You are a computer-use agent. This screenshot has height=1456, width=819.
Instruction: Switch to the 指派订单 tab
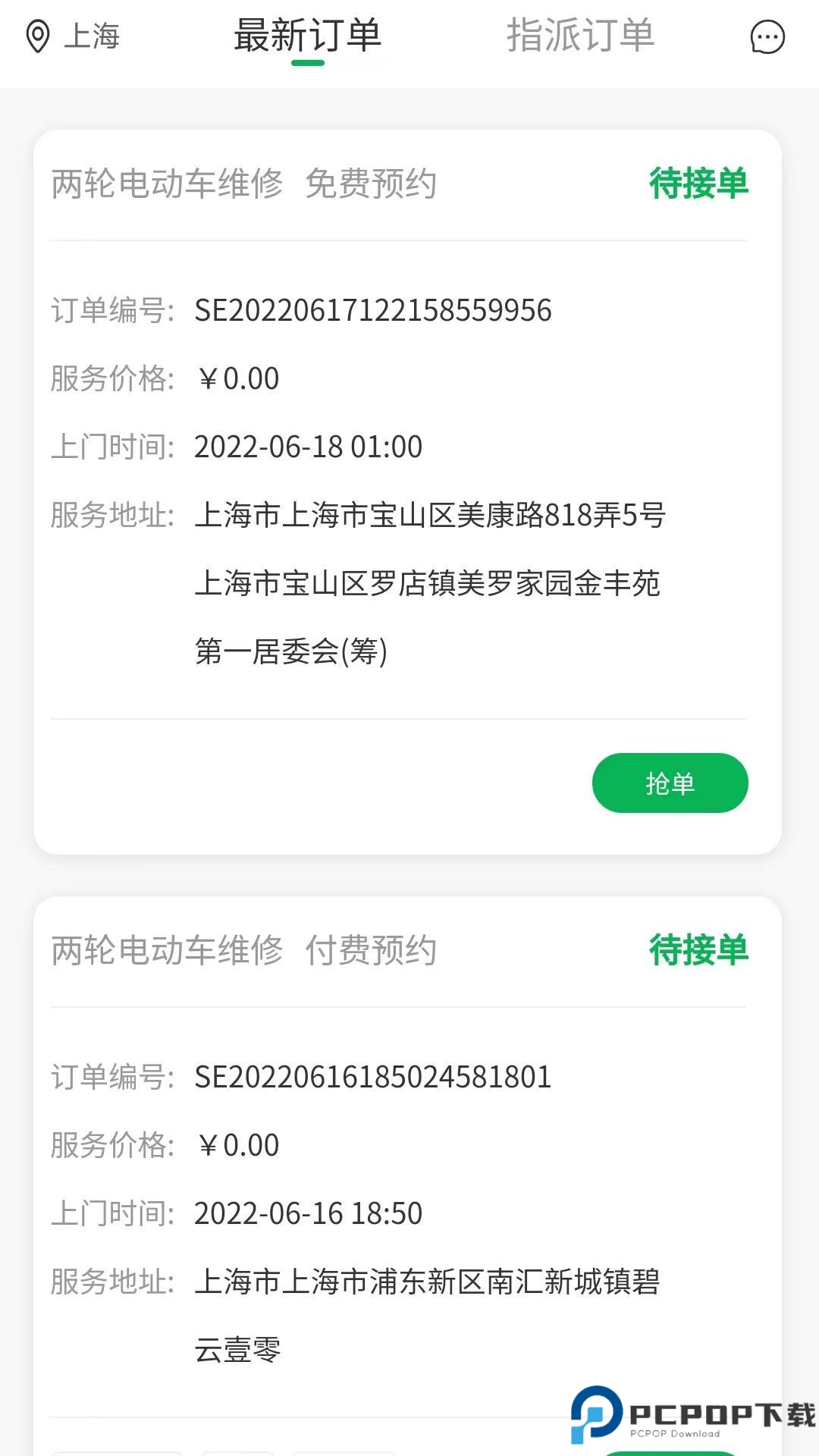pos(582,36)
